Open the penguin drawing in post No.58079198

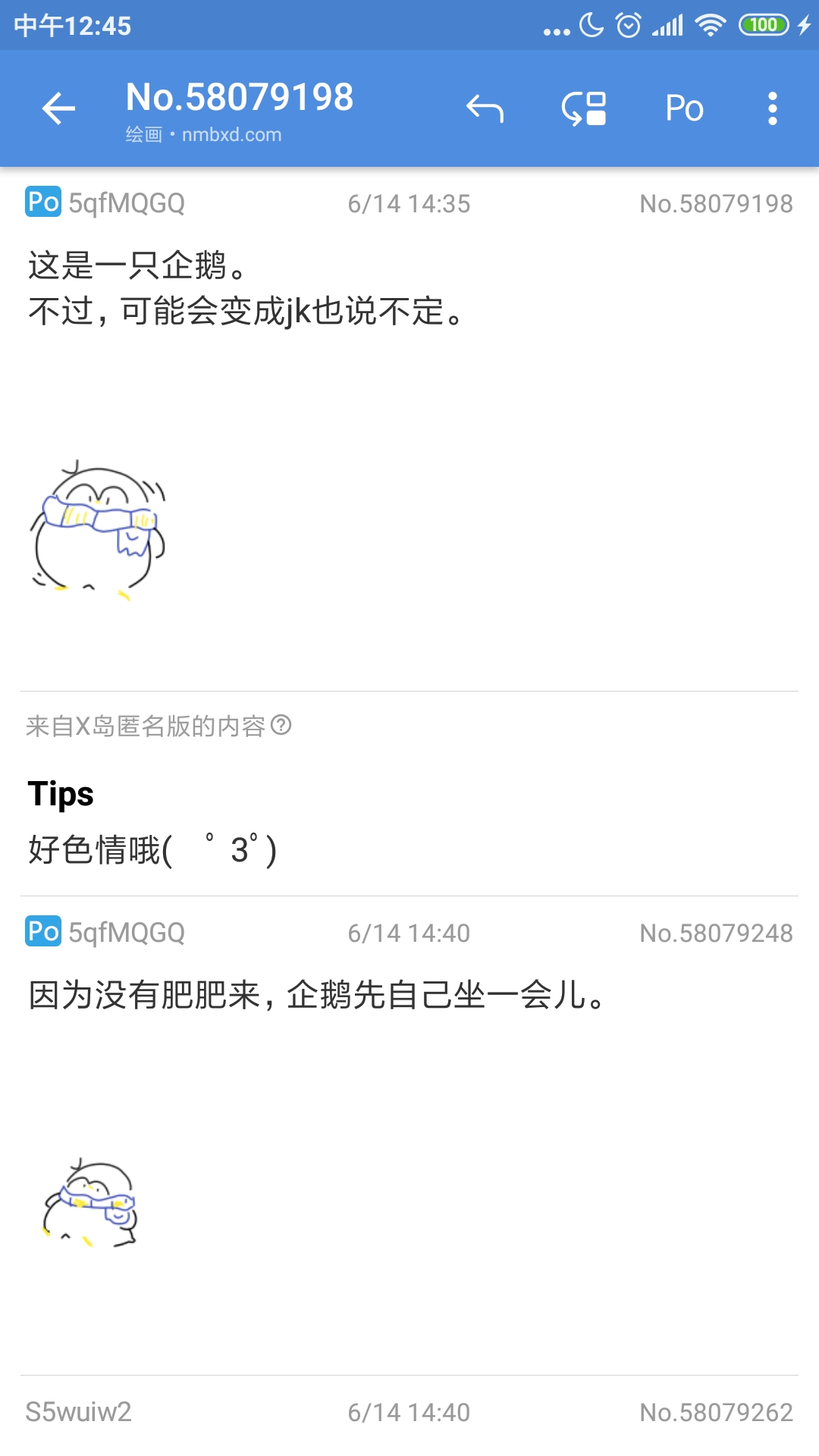tap(98, 530)
